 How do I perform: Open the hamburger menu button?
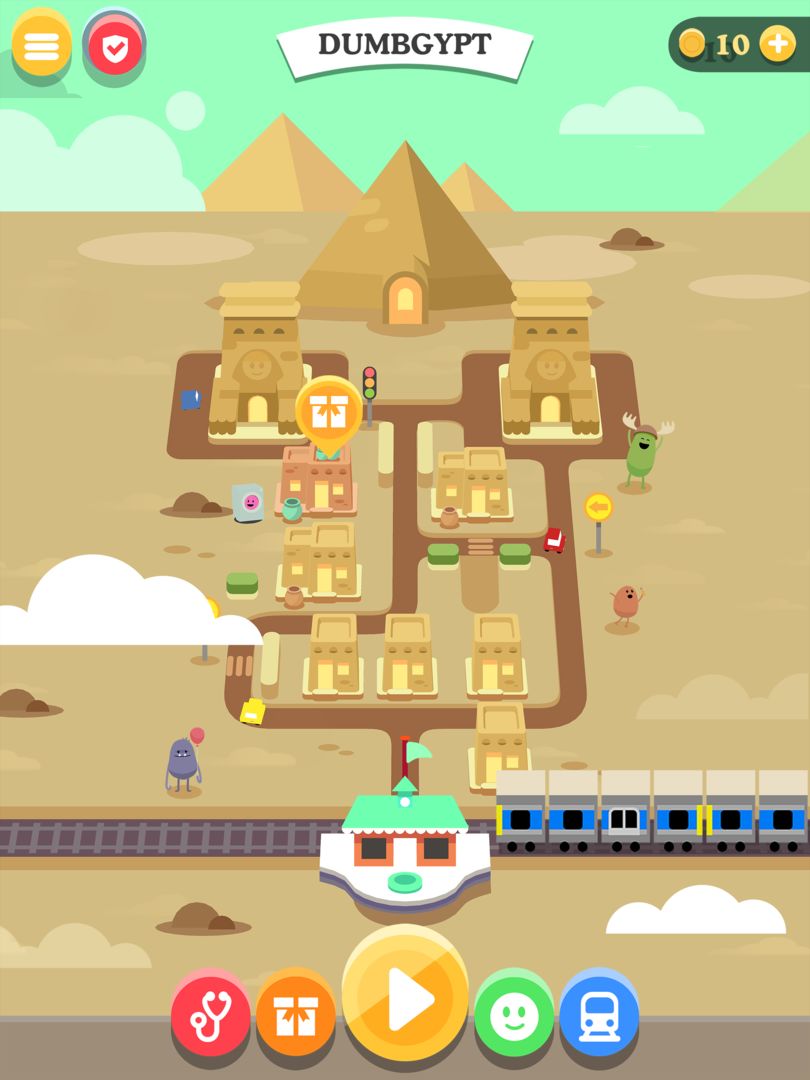coord(41,44)
